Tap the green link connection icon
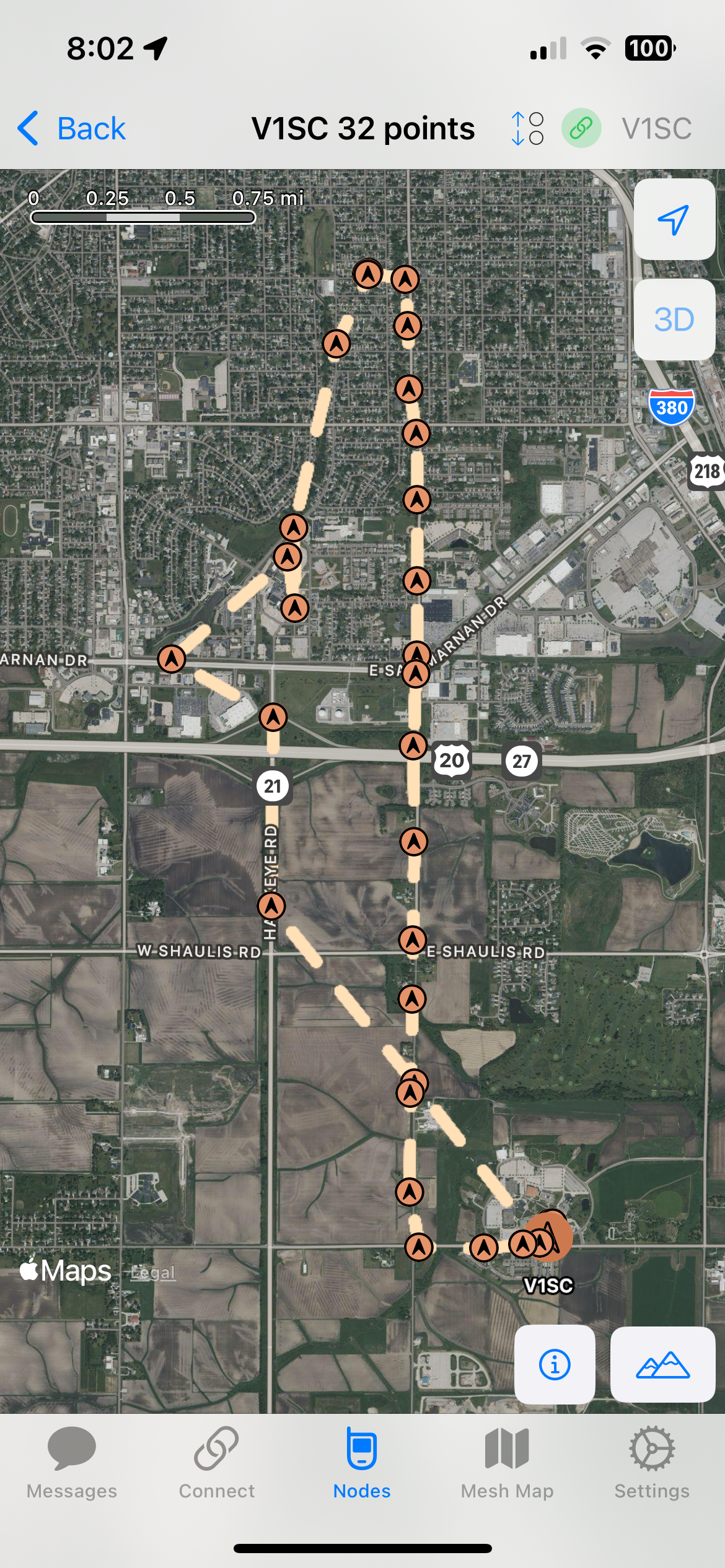 point(581,129)
